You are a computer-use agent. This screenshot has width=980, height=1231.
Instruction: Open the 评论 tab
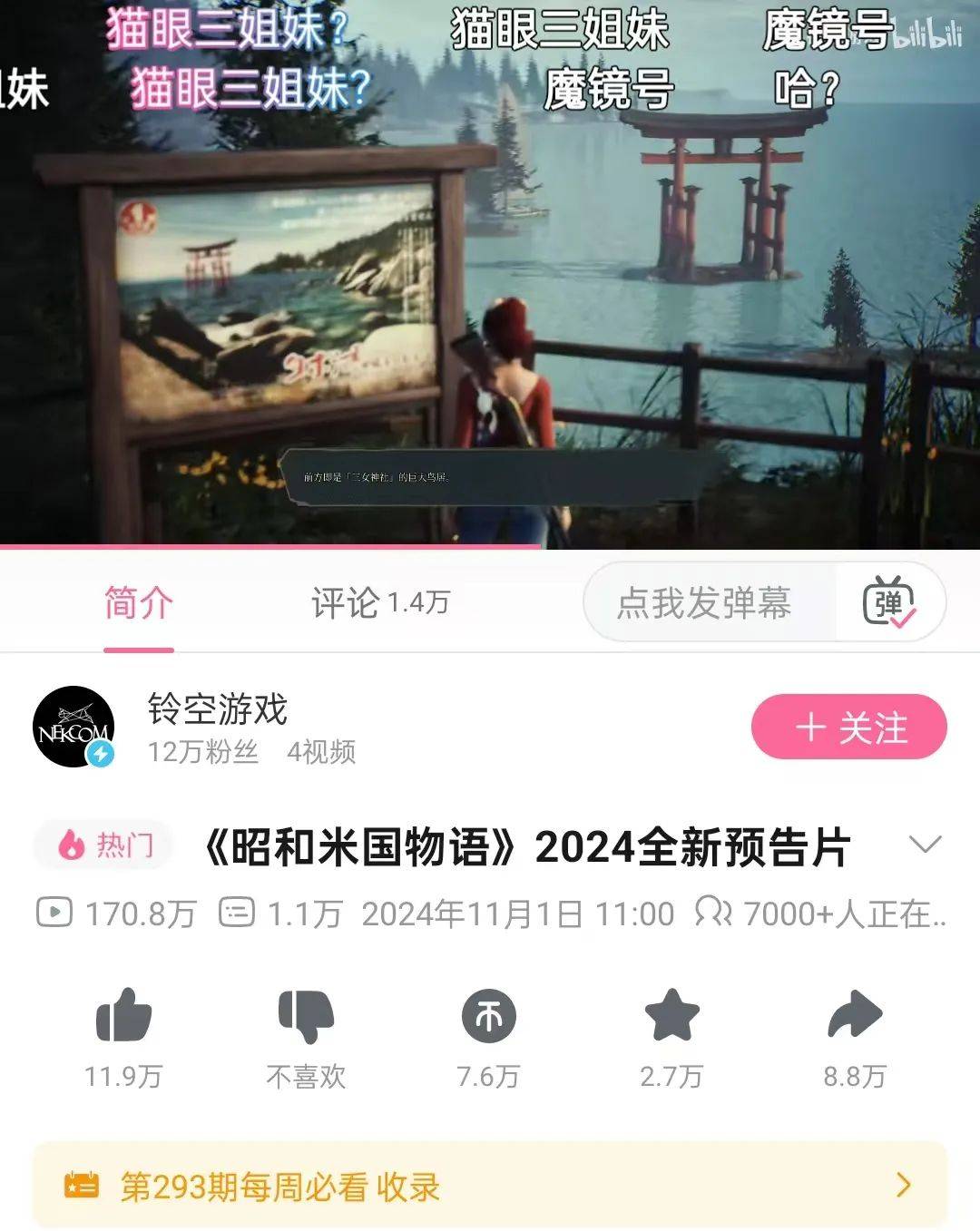point(379,603)
